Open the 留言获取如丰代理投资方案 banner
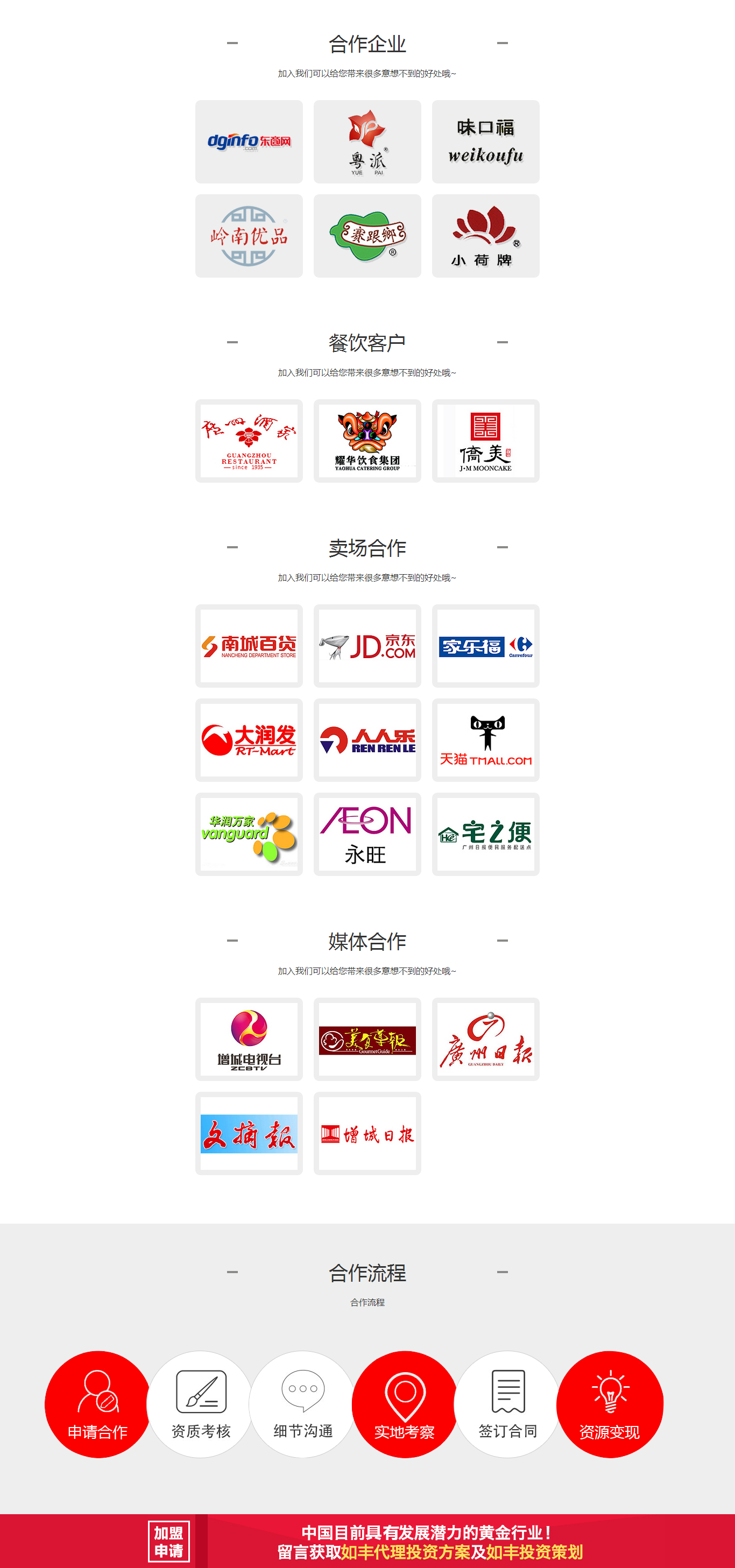This screenshot has height=1568, width=735. pos(429,1542)
